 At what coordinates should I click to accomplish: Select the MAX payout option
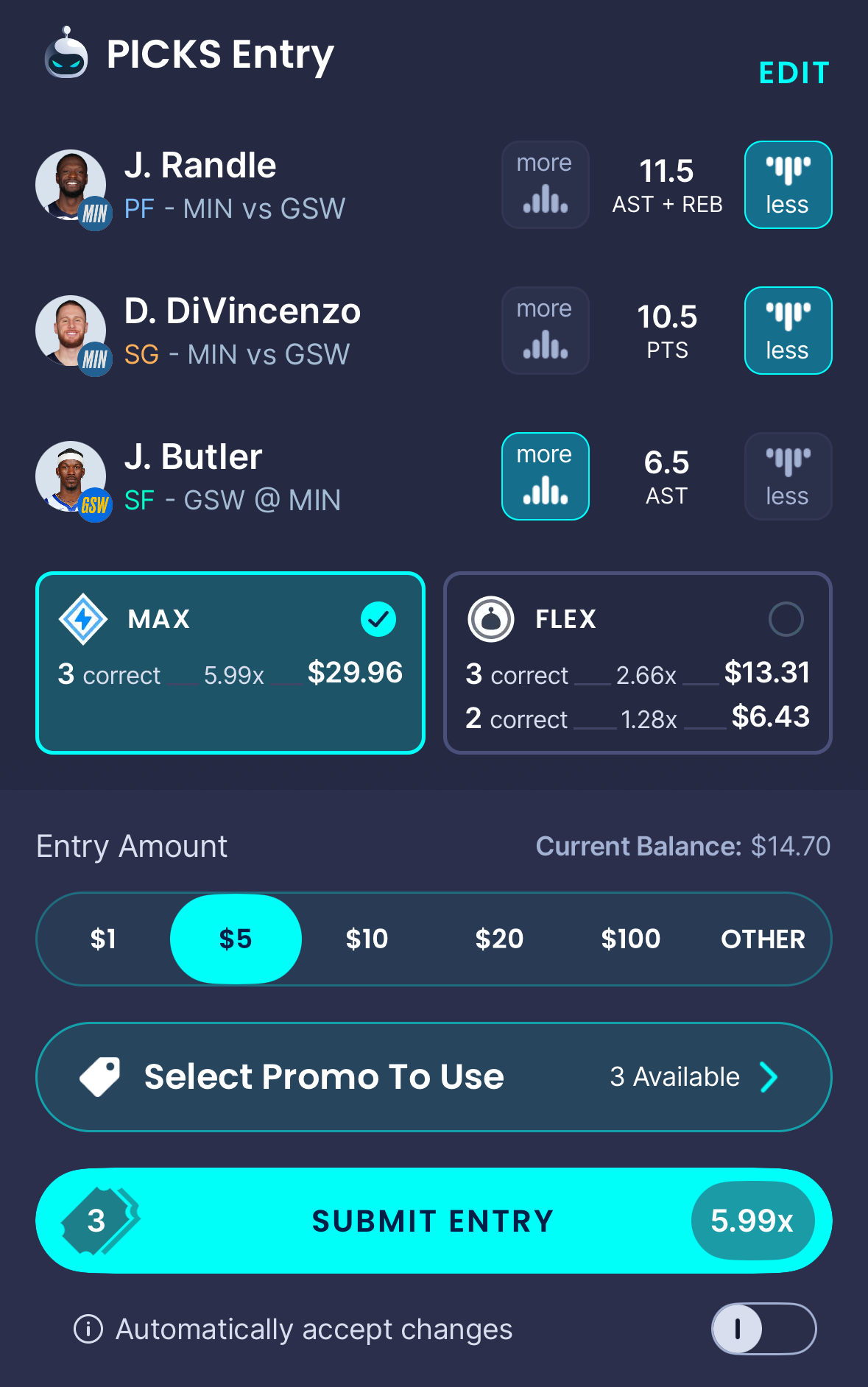click(230, 663)
